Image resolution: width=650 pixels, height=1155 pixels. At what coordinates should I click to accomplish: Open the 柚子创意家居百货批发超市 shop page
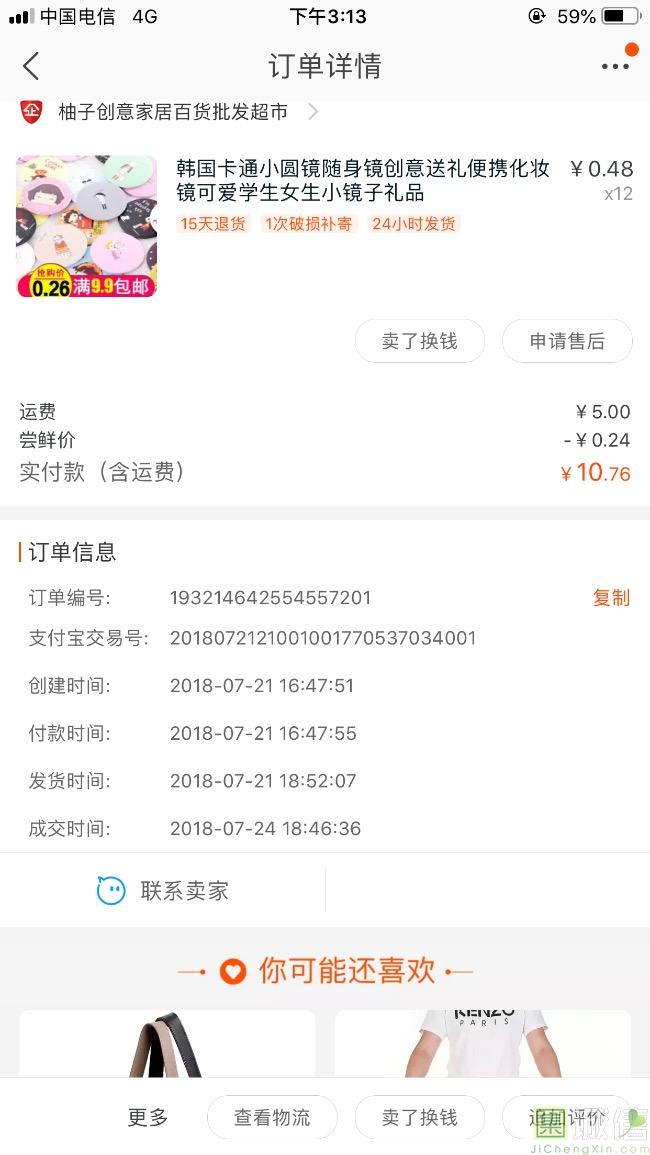click(173, 112)
